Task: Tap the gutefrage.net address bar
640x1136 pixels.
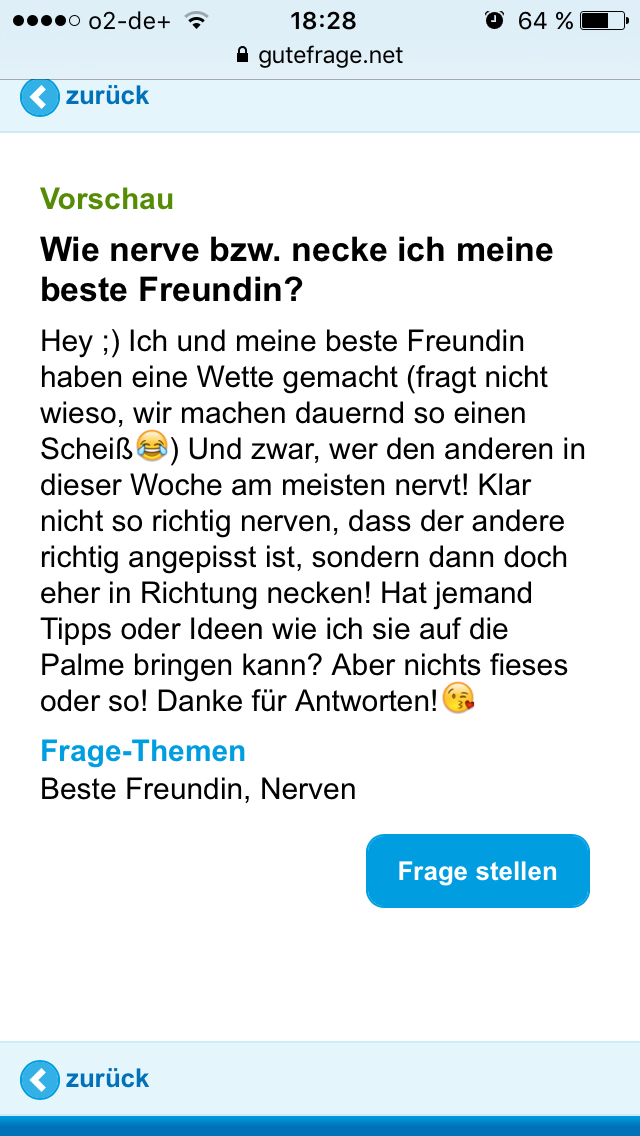Action: click(x=320, y=55)
